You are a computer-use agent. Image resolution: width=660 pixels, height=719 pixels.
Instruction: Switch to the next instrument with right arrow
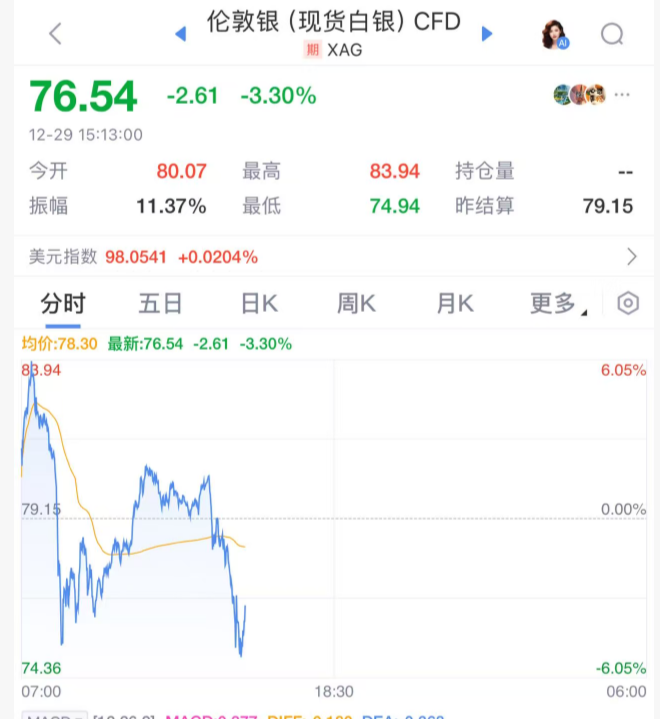[487, 34]
